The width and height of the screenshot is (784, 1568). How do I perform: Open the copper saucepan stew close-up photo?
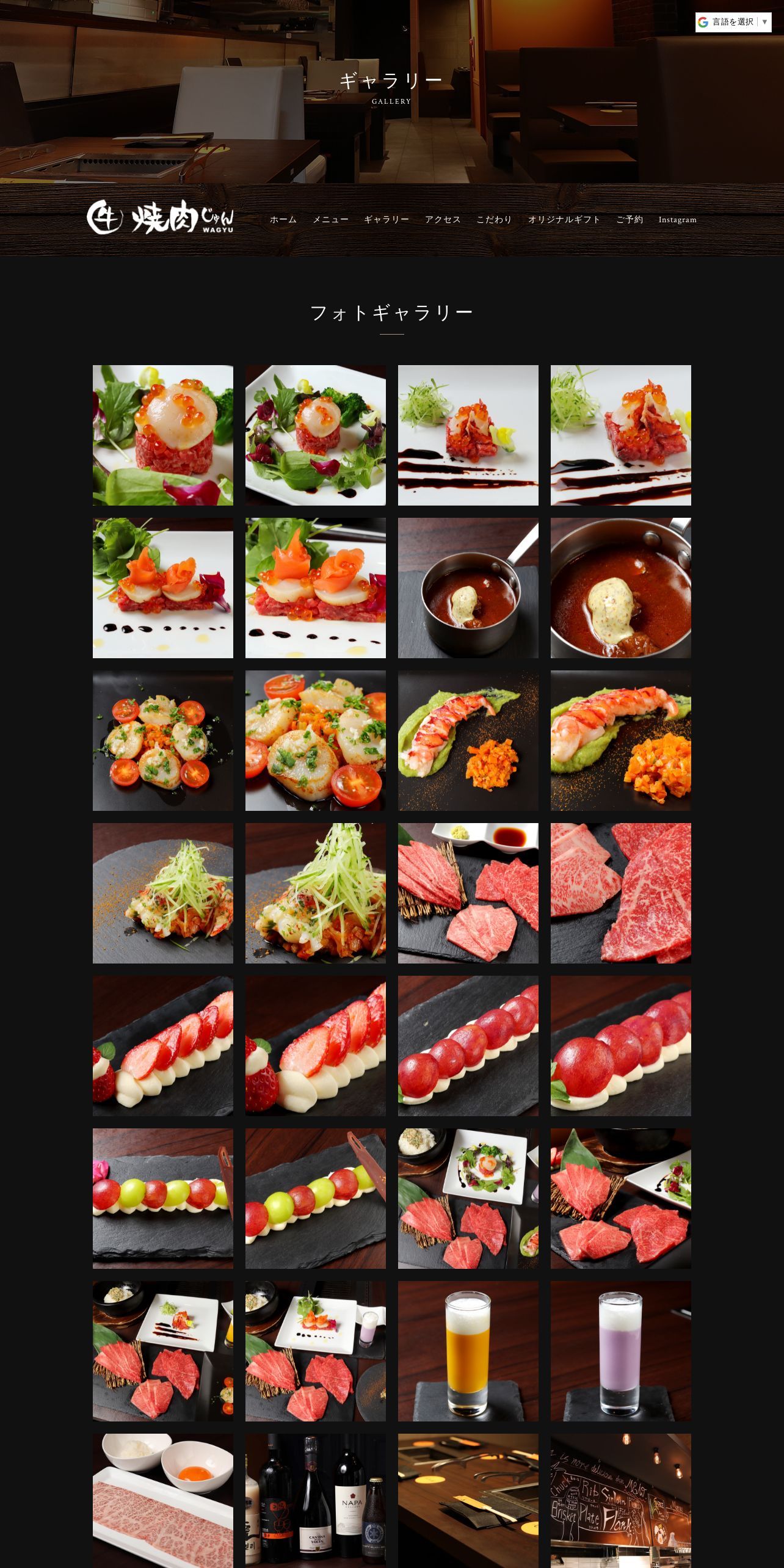[x=620, y=588]
